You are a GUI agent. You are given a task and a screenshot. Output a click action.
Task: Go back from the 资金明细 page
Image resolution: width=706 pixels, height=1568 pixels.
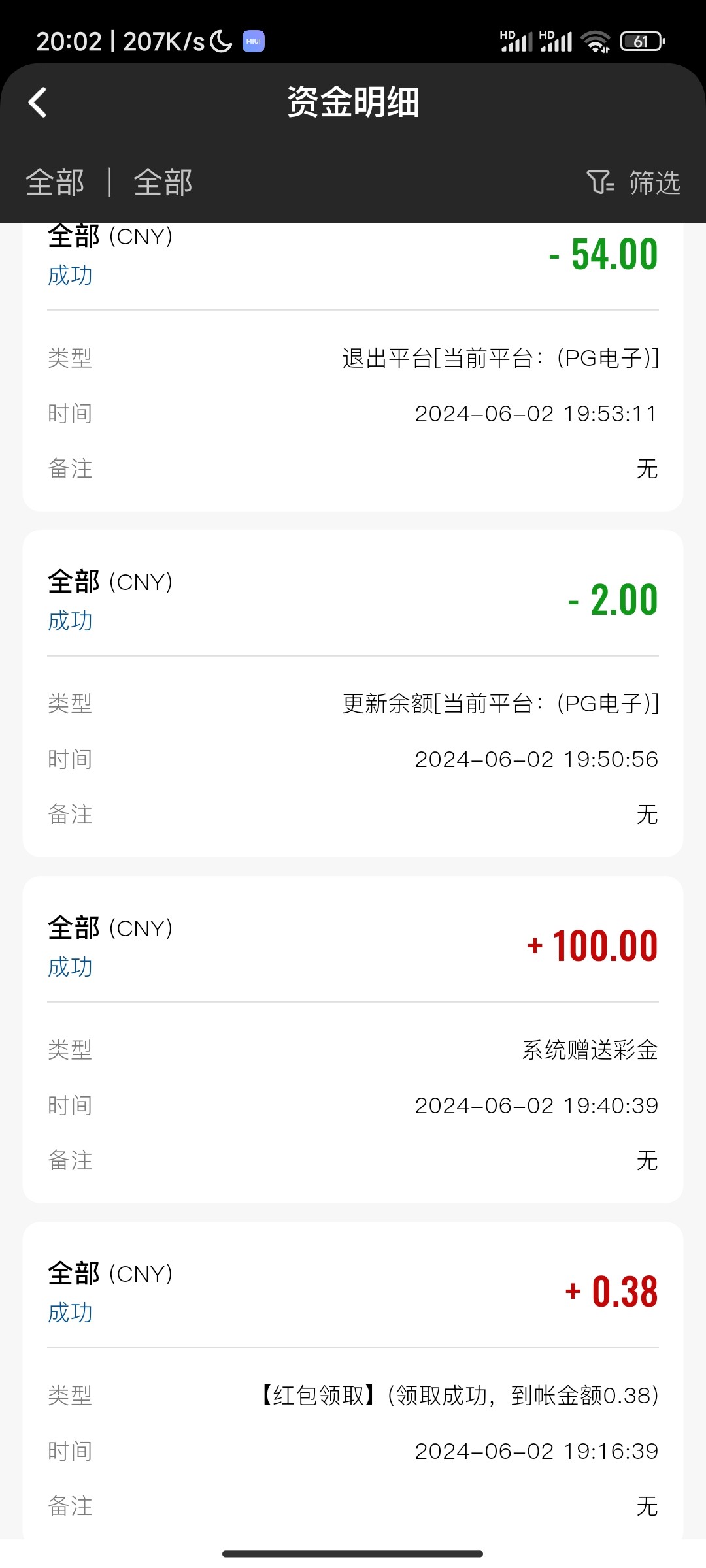[x=38, y=103]
